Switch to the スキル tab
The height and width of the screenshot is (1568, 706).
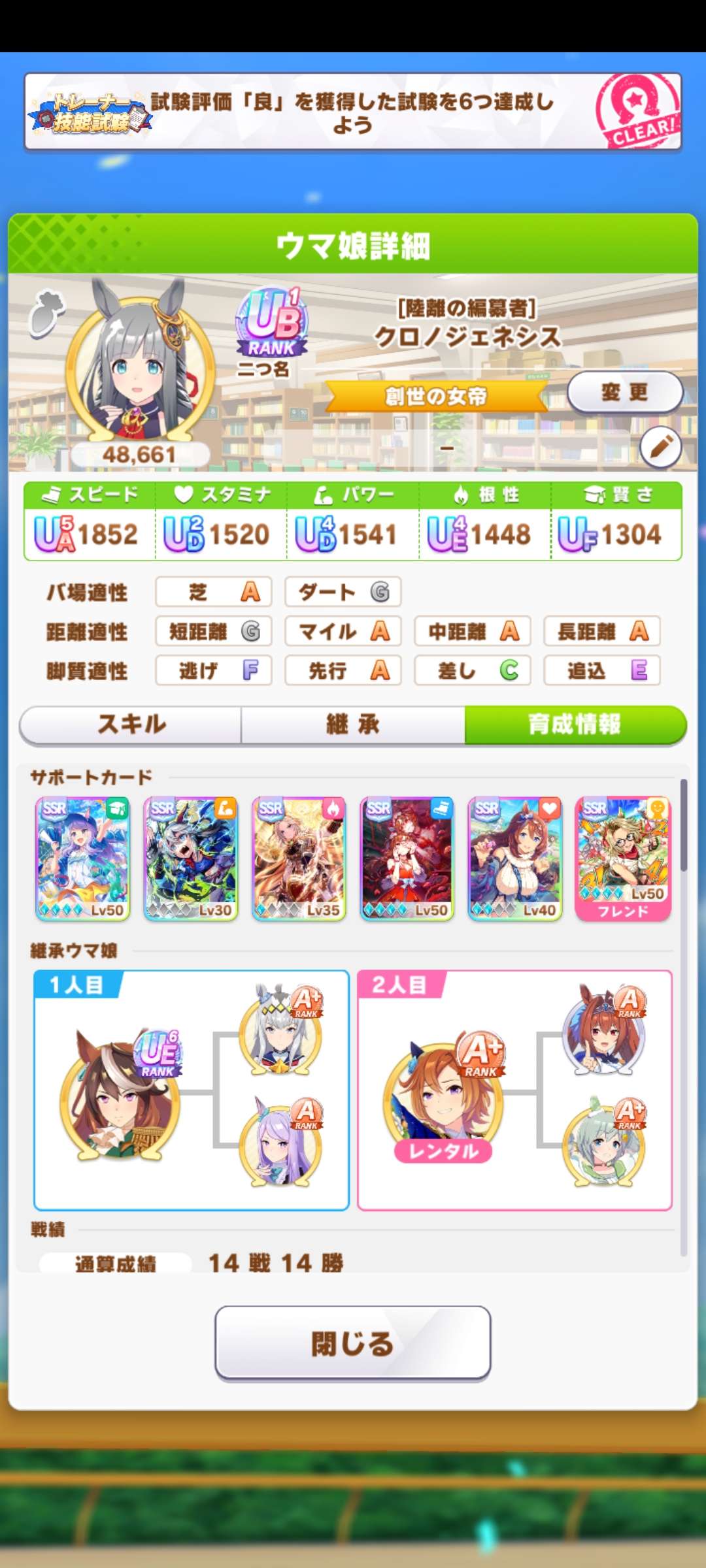(x=131, y=724)
